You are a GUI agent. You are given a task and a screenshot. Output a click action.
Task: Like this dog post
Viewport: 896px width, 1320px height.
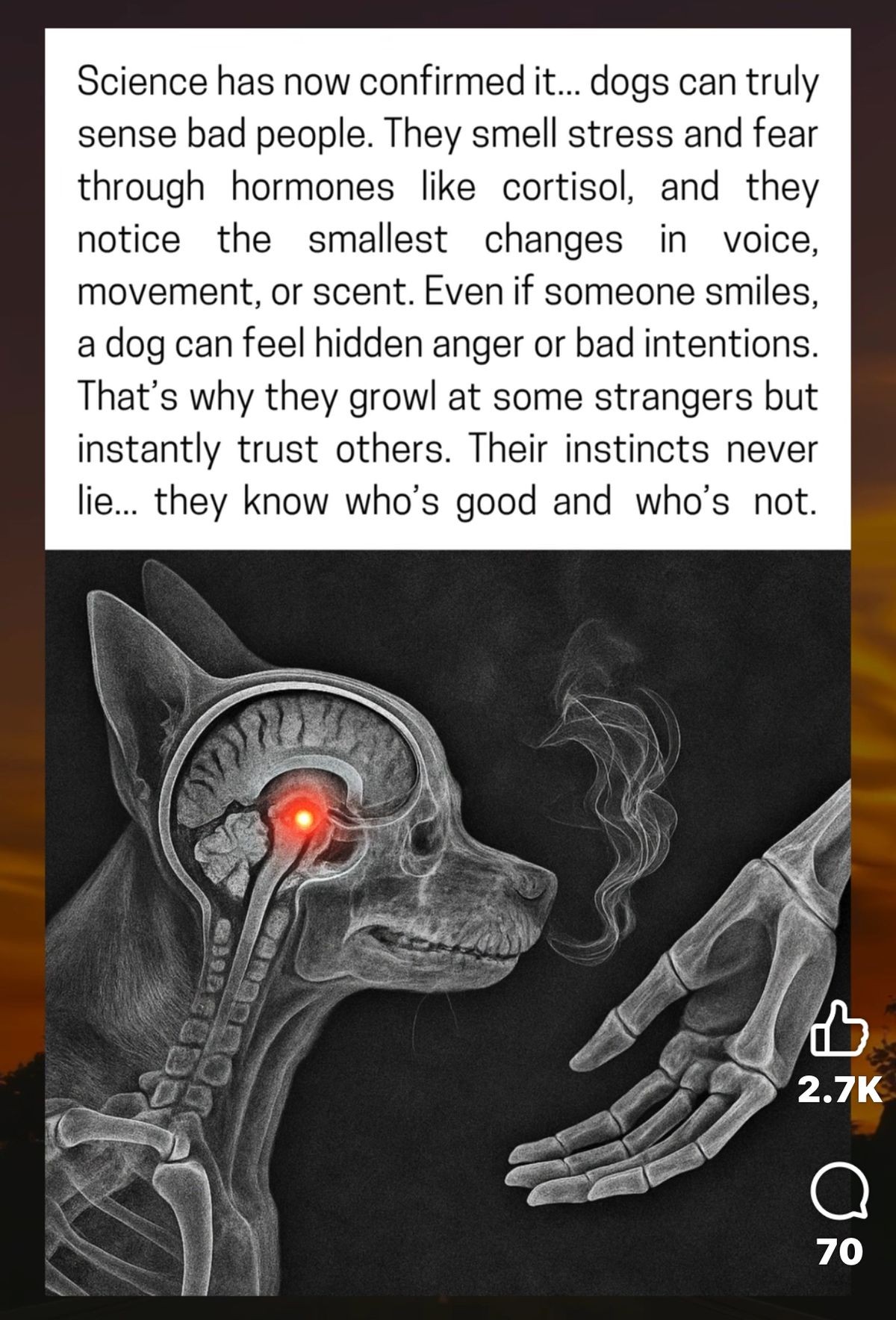coord(840,1031)
